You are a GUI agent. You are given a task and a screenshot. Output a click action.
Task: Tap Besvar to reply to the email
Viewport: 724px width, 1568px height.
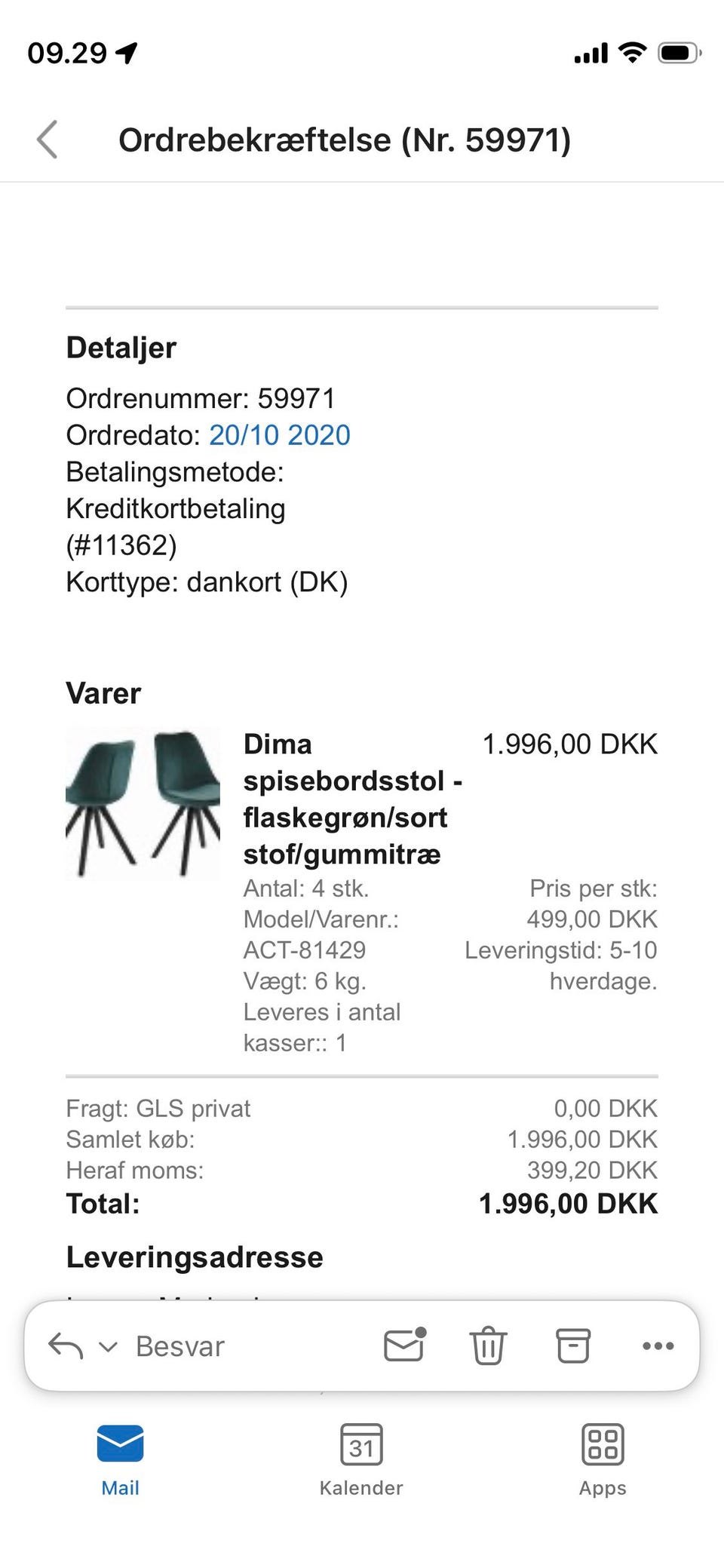pos(179,1346)
